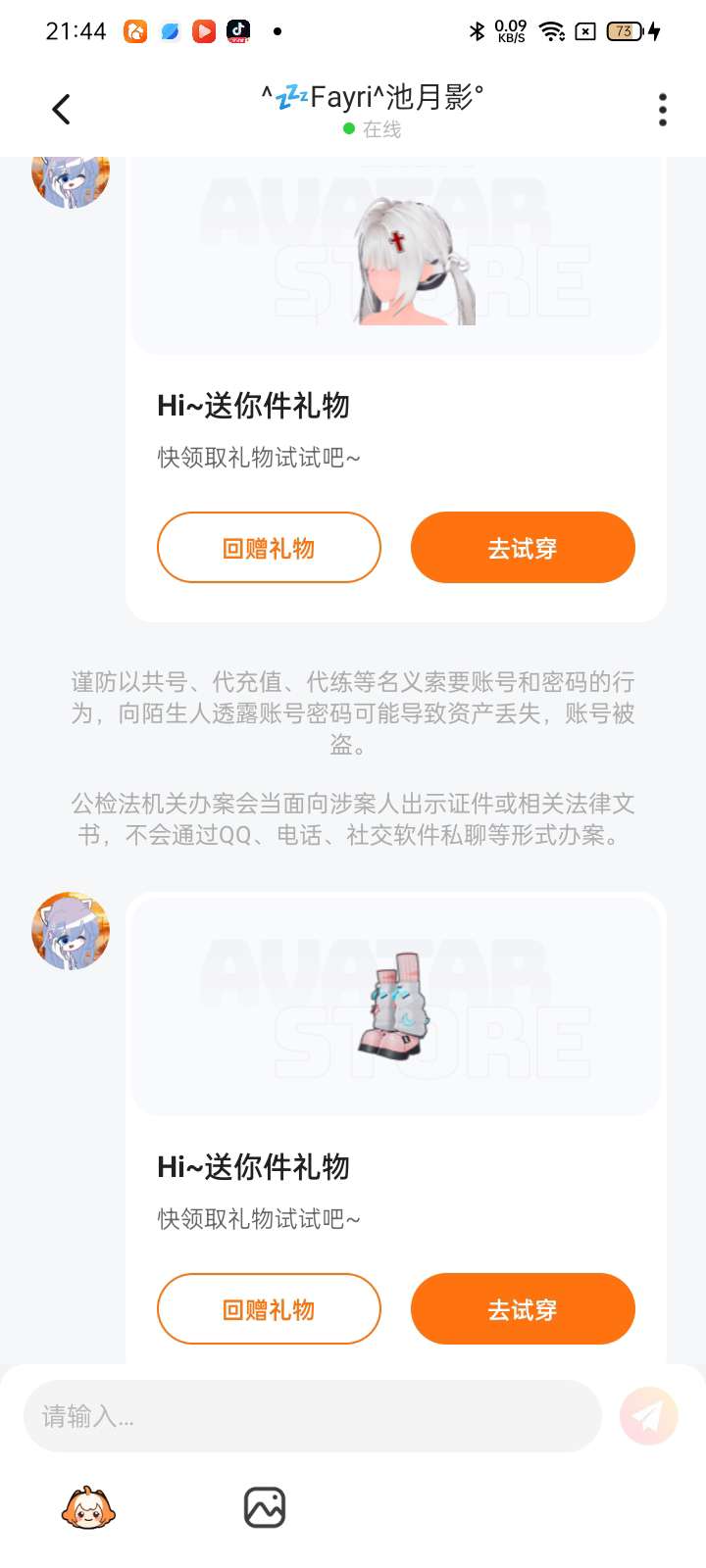Try on the shoes gift with 去试穿
The height and width of the screenshot is (1568, 706).
tap(523, 1309)
